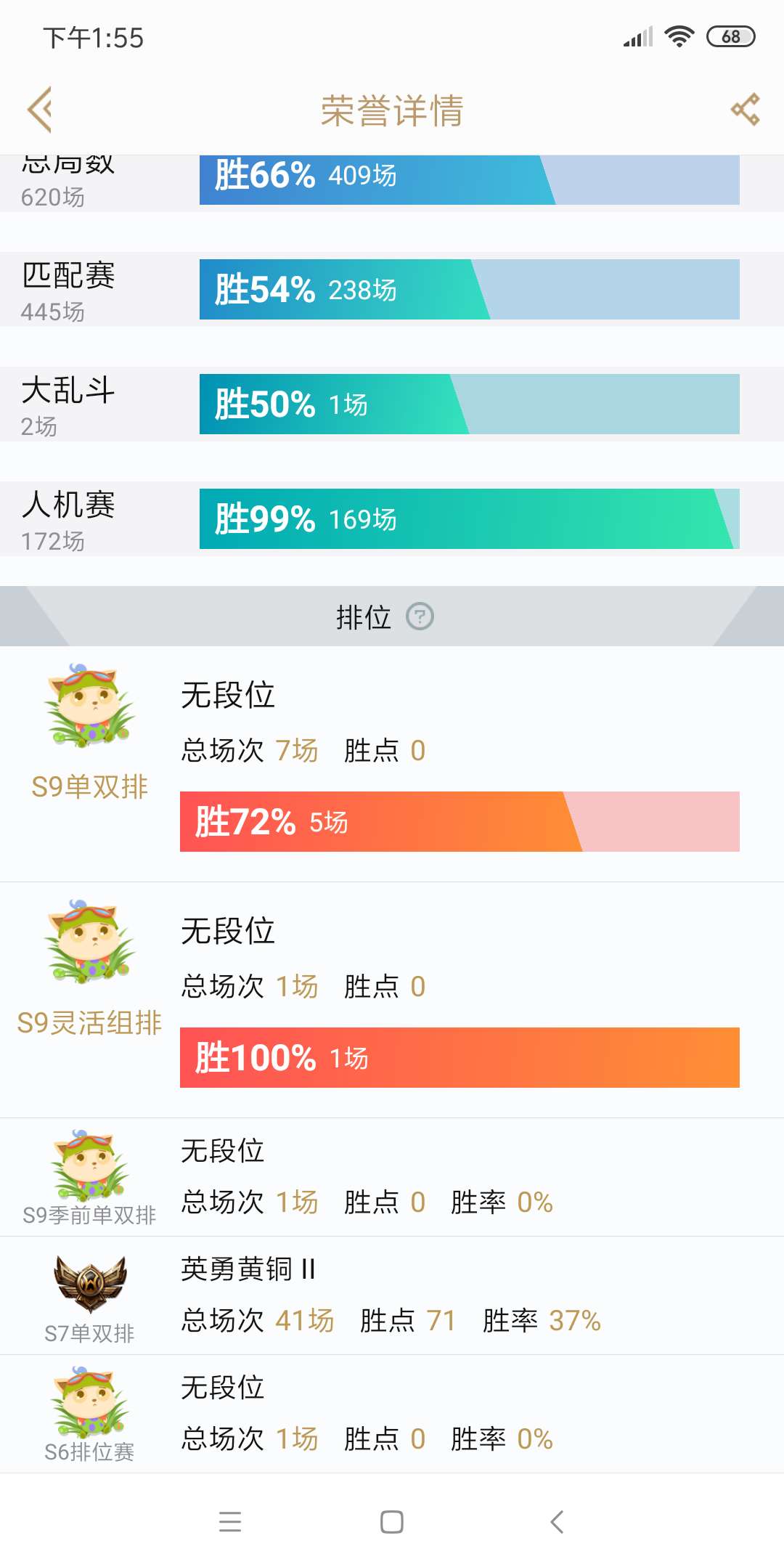Open the help icon next to 排位
This screenshot has height=1567, width=784.
pyautogui.click(x=420, y=616)
